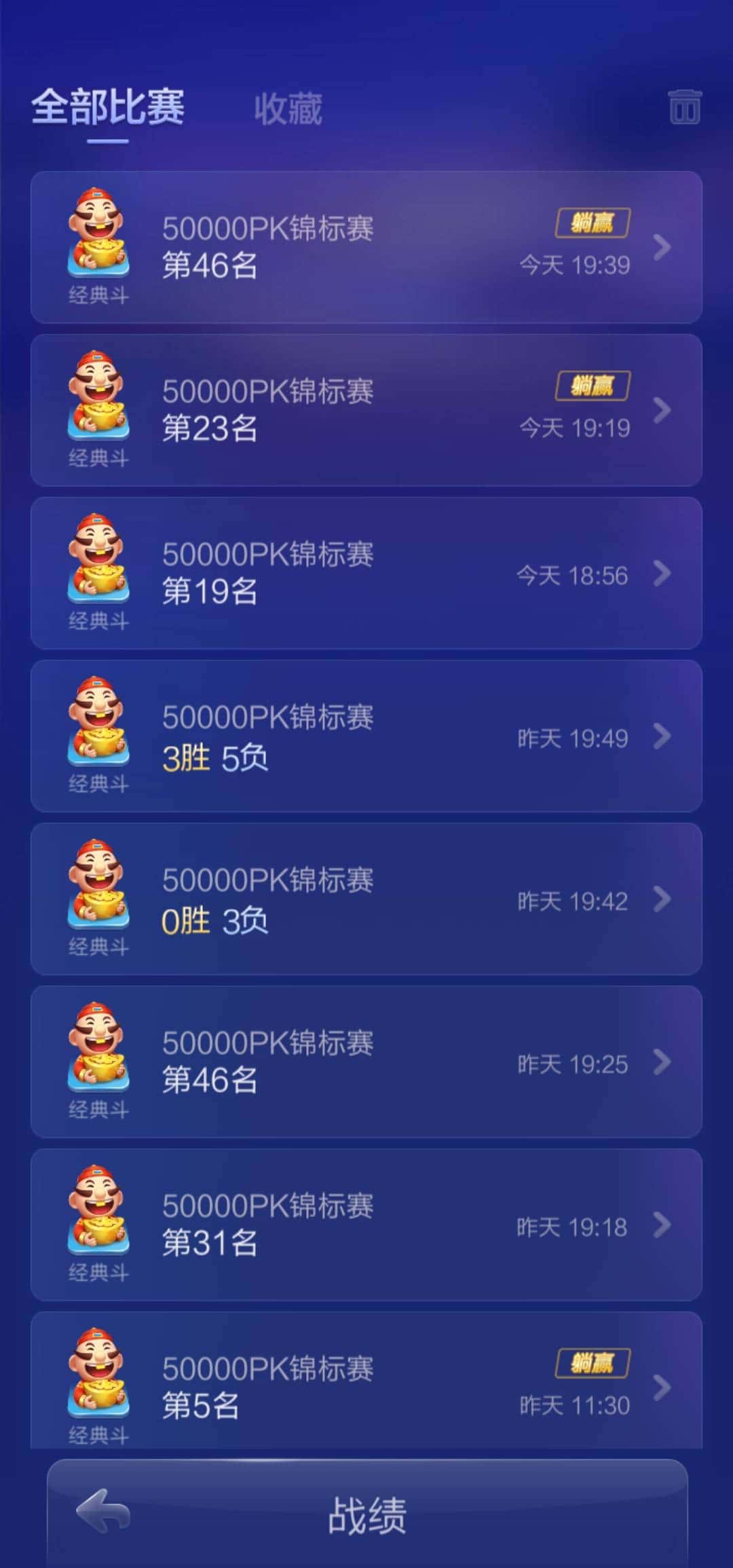Tap the 躺赢 badge on the 第23名 record

592,387
